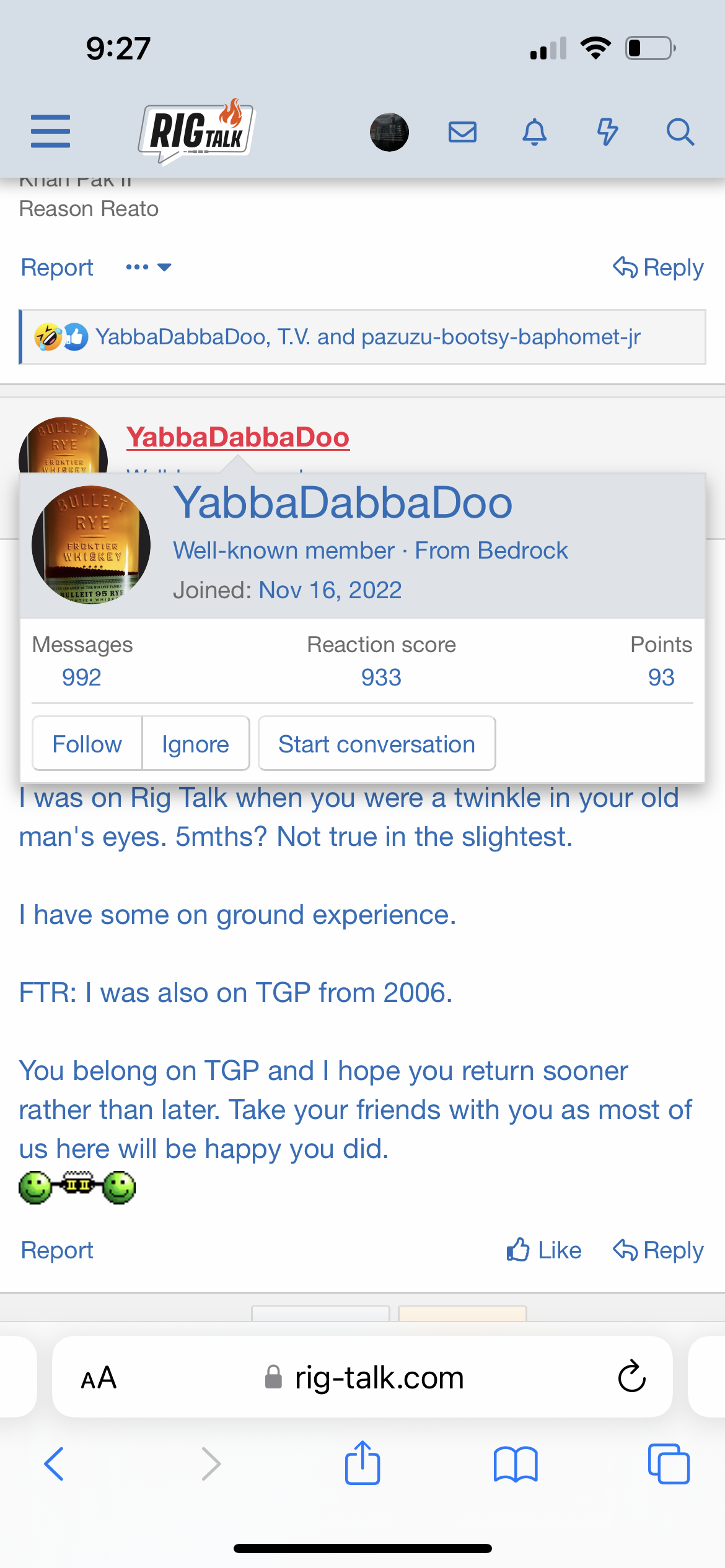Ignore YabbaDabbaDoo
725x1568 pixels.
tap(195, 744)
